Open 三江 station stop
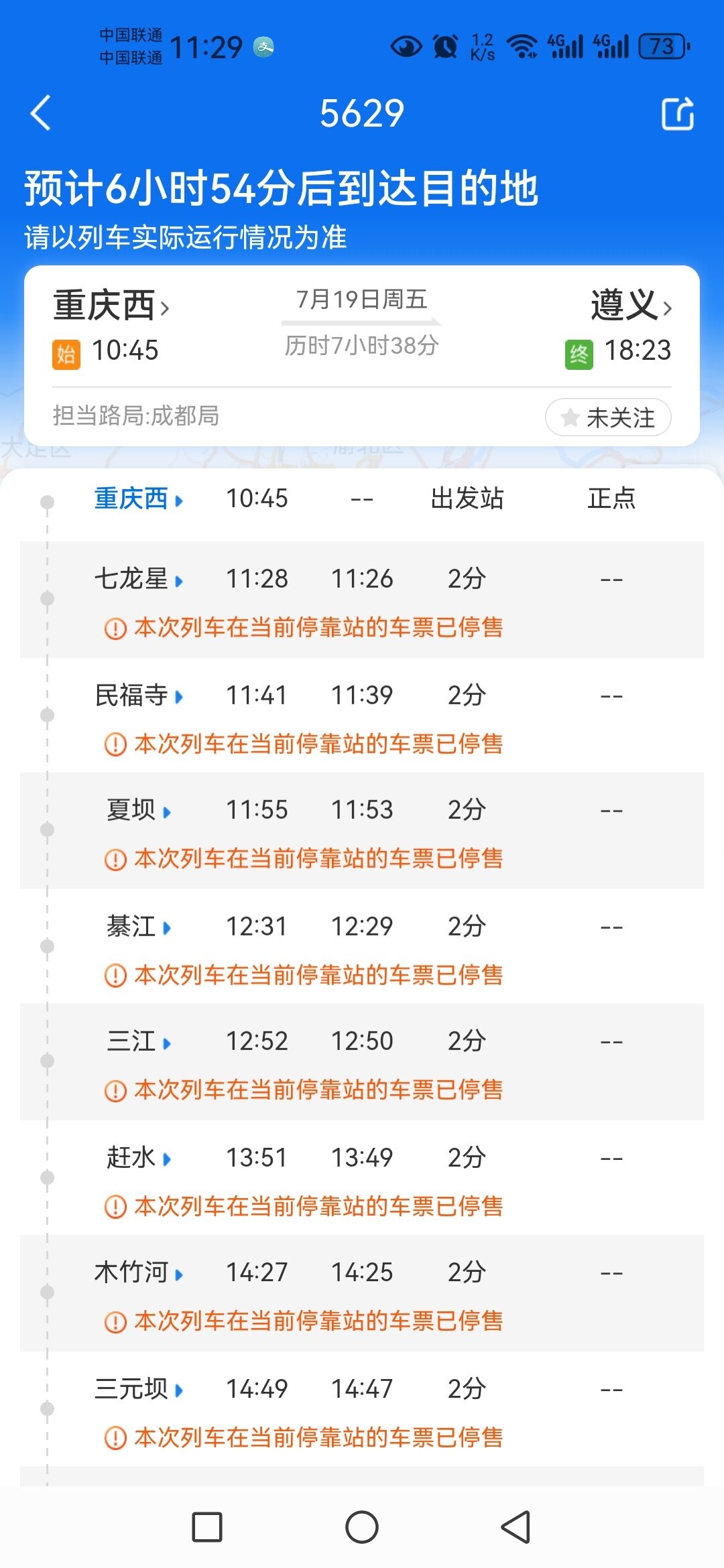The height and width of the screenshot is (1568, 724). tap(138, 1041)
